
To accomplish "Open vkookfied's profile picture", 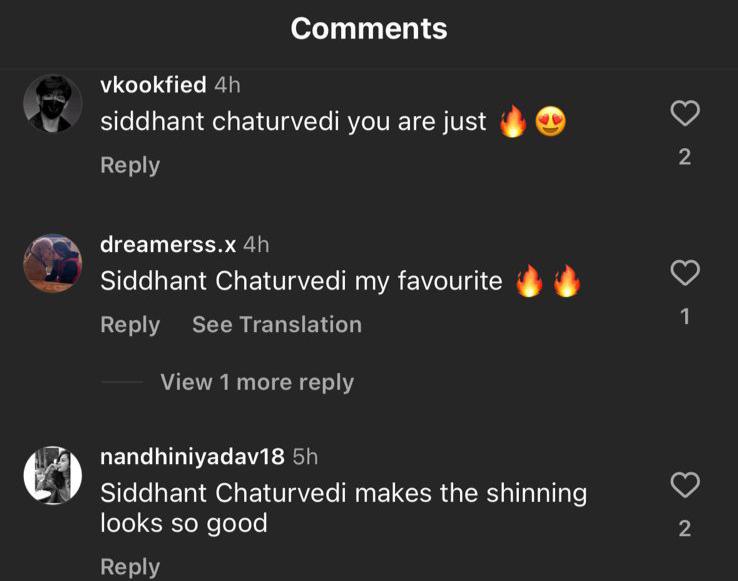I will [x=52, y=104].
